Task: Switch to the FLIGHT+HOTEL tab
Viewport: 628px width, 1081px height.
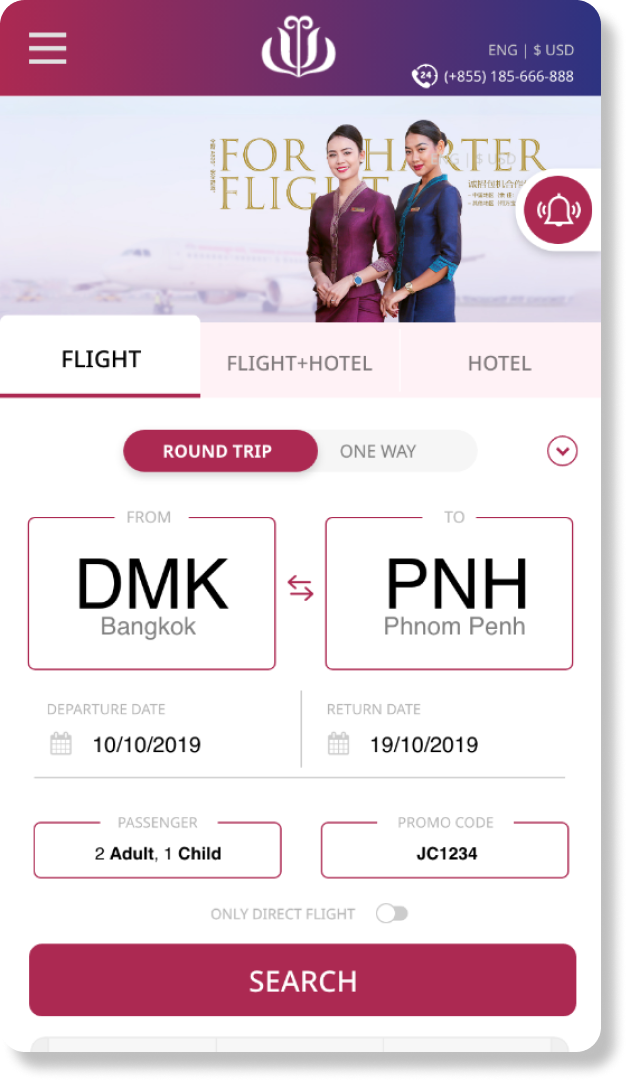Action: tap(299, 363)
